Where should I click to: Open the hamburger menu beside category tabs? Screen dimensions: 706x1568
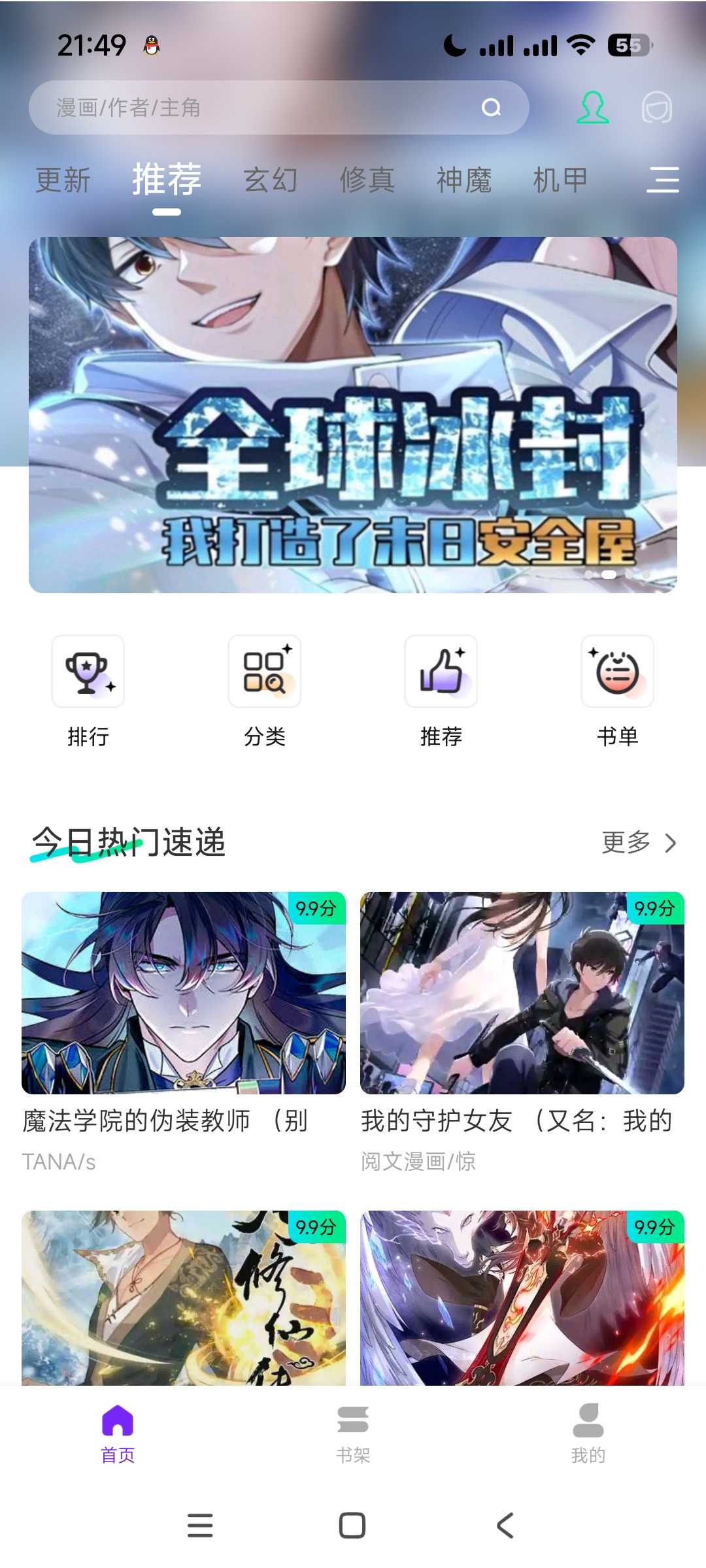tap(663, 180)
